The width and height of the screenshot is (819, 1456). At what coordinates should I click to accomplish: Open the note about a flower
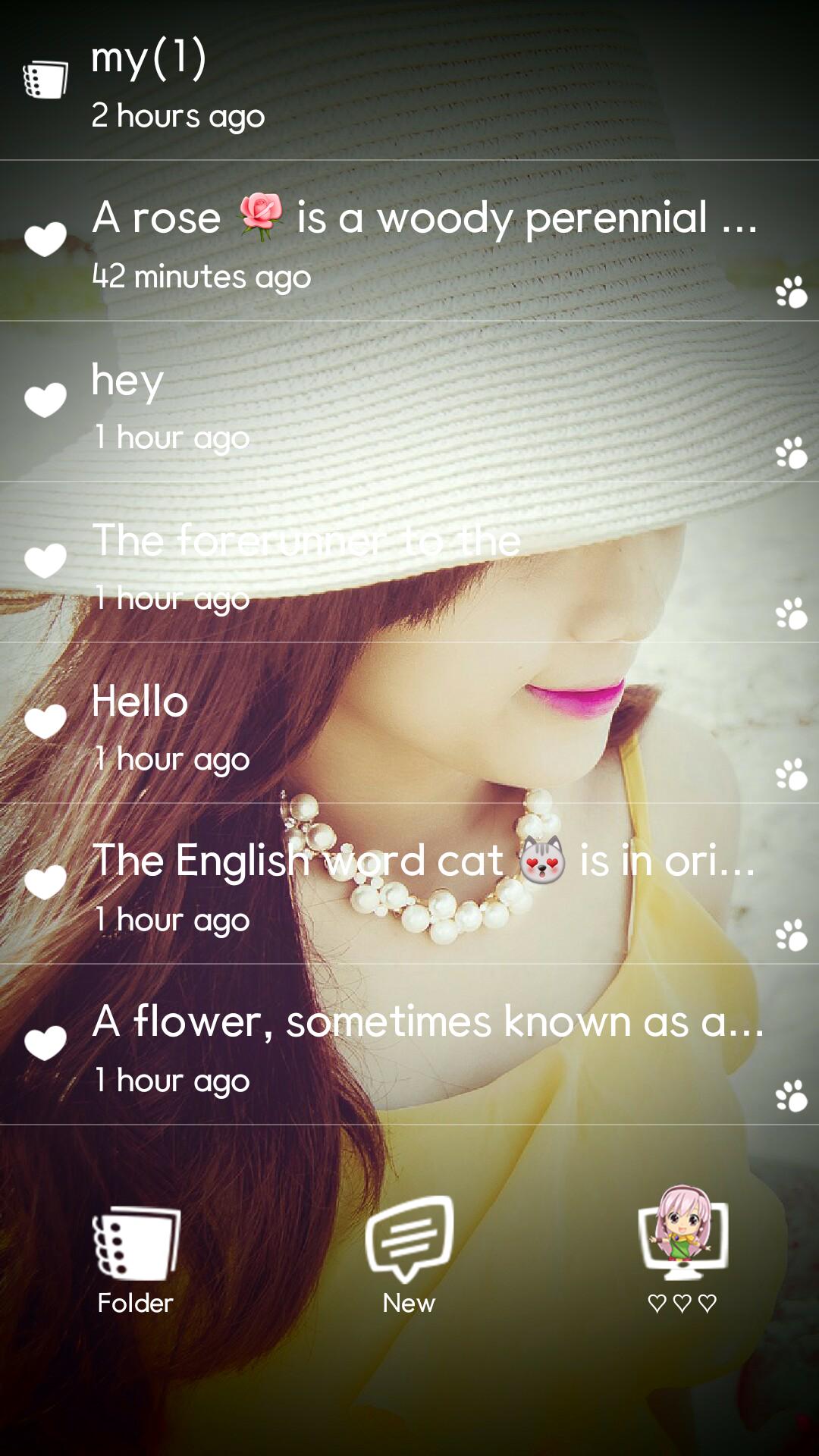tap(425, 1046)
